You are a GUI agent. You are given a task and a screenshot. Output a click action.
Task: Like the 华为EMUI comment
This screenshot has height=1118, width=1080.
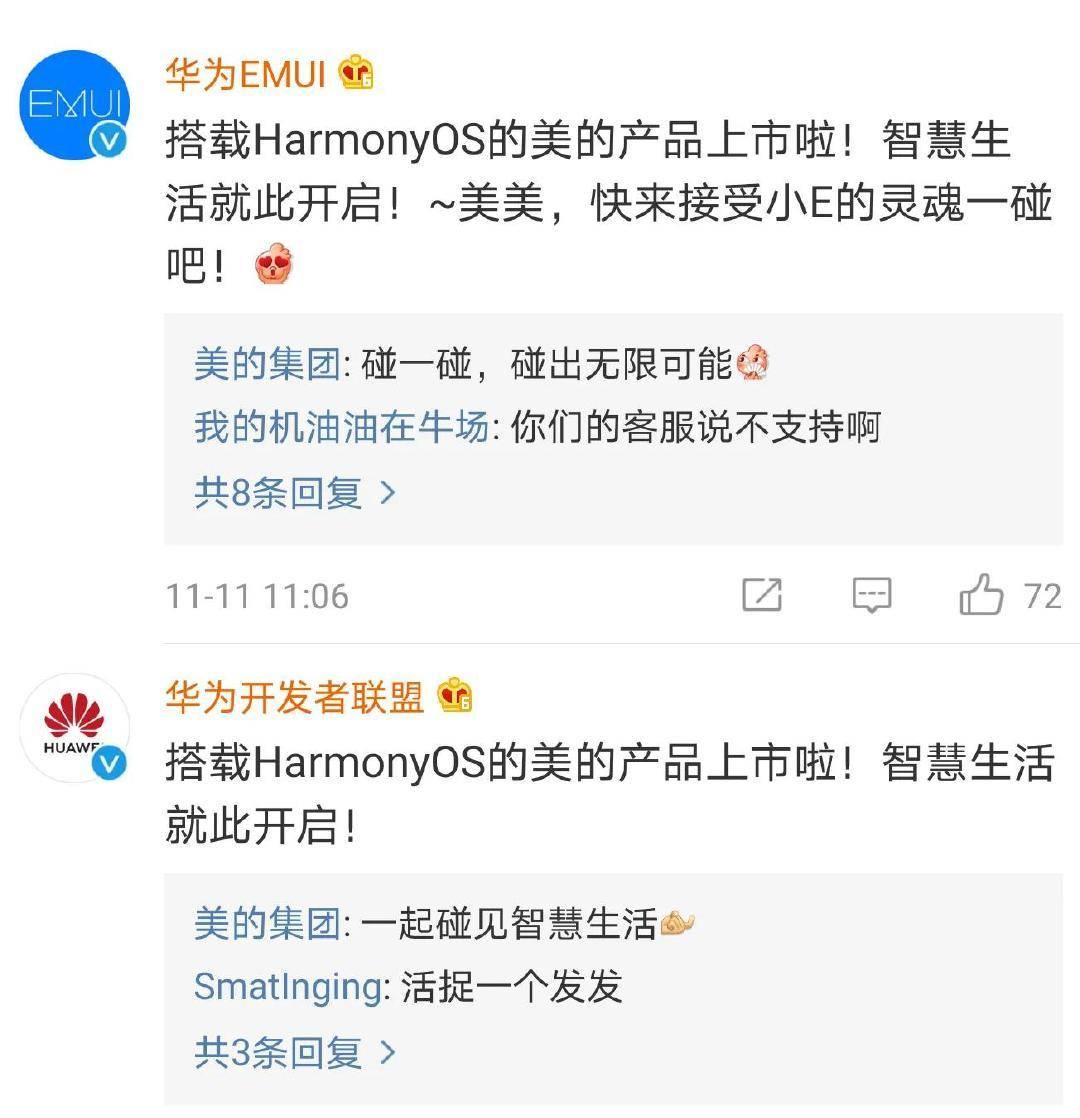pos(981,596)
